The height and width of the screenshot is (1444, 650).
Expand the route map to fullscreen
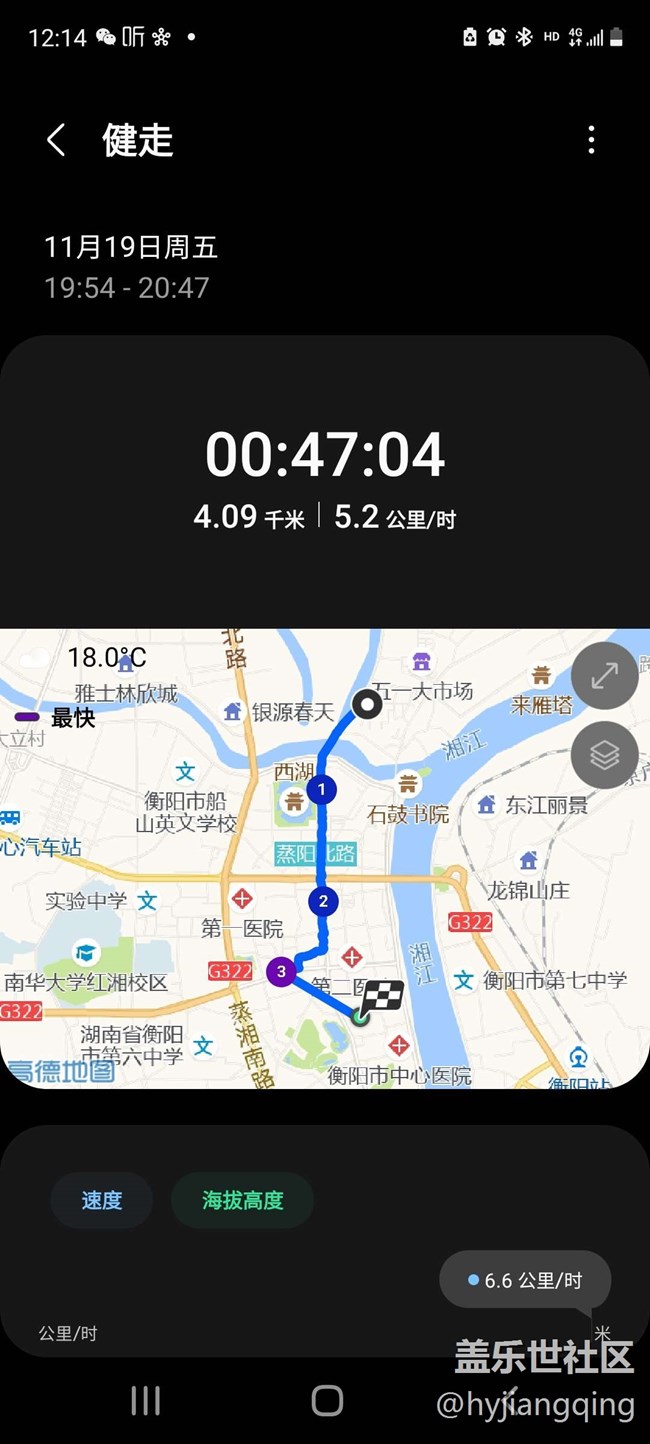tap(604, 677)
